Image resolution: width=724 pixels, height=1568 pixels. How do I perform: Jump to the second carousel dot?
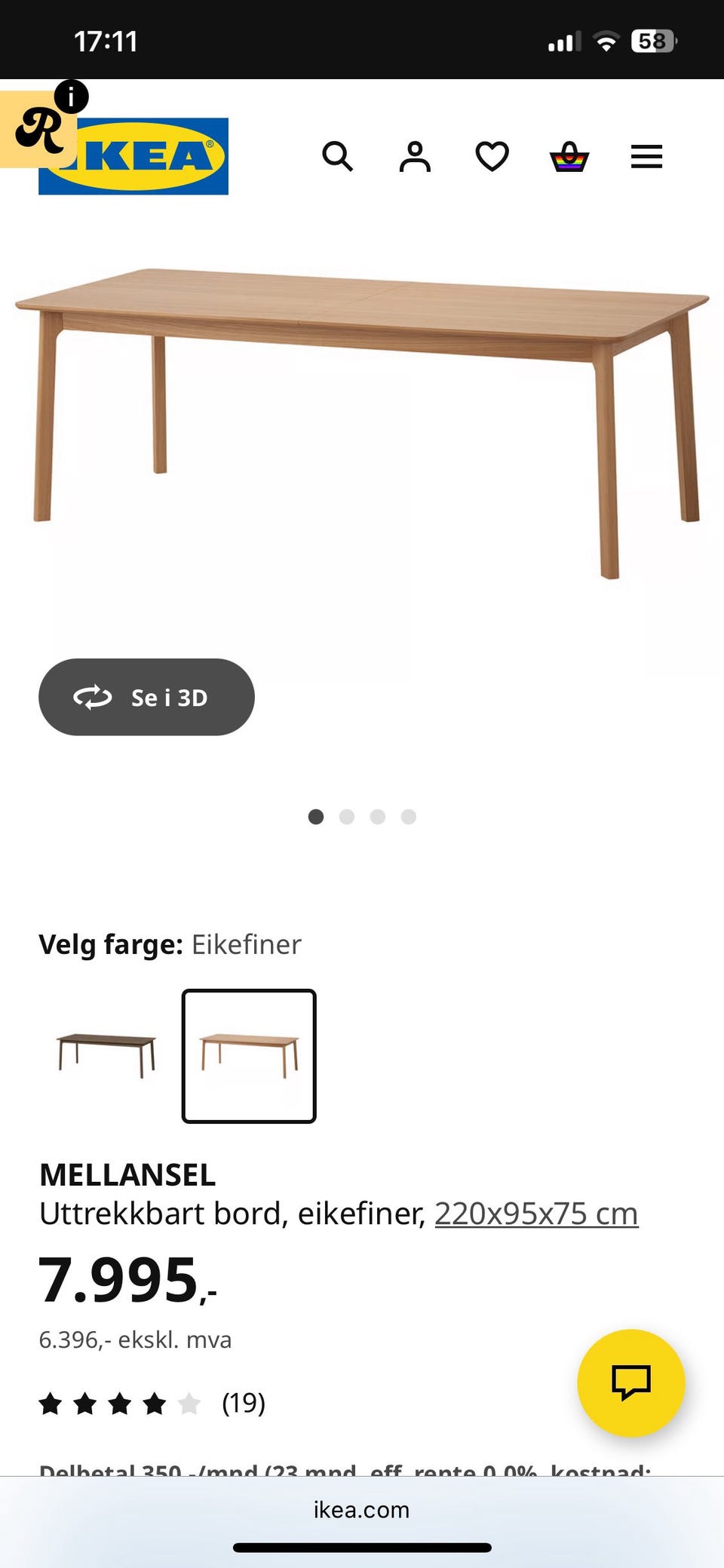(x=347, y=817)
